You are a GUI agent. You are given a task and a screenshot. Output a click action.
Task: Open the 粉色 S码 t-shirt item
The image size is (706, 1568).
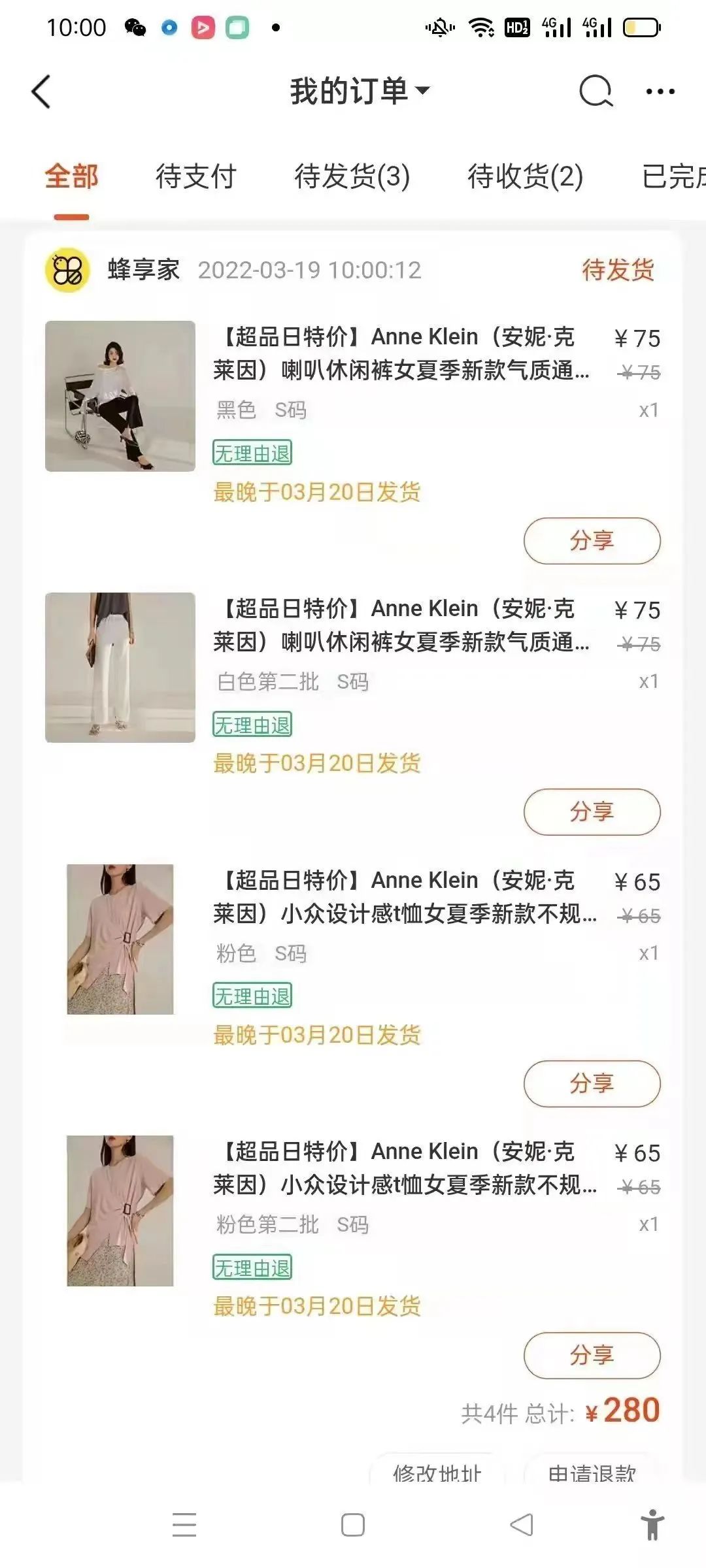(353, 953)
